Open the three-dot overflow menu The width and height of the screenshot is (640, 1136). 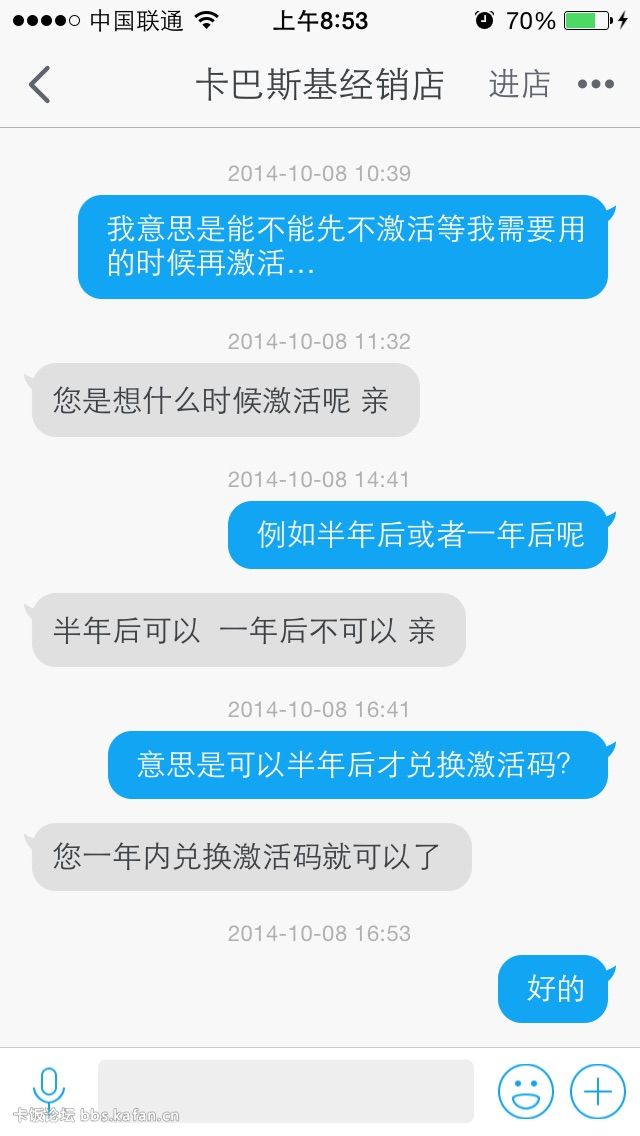(596, 85)
